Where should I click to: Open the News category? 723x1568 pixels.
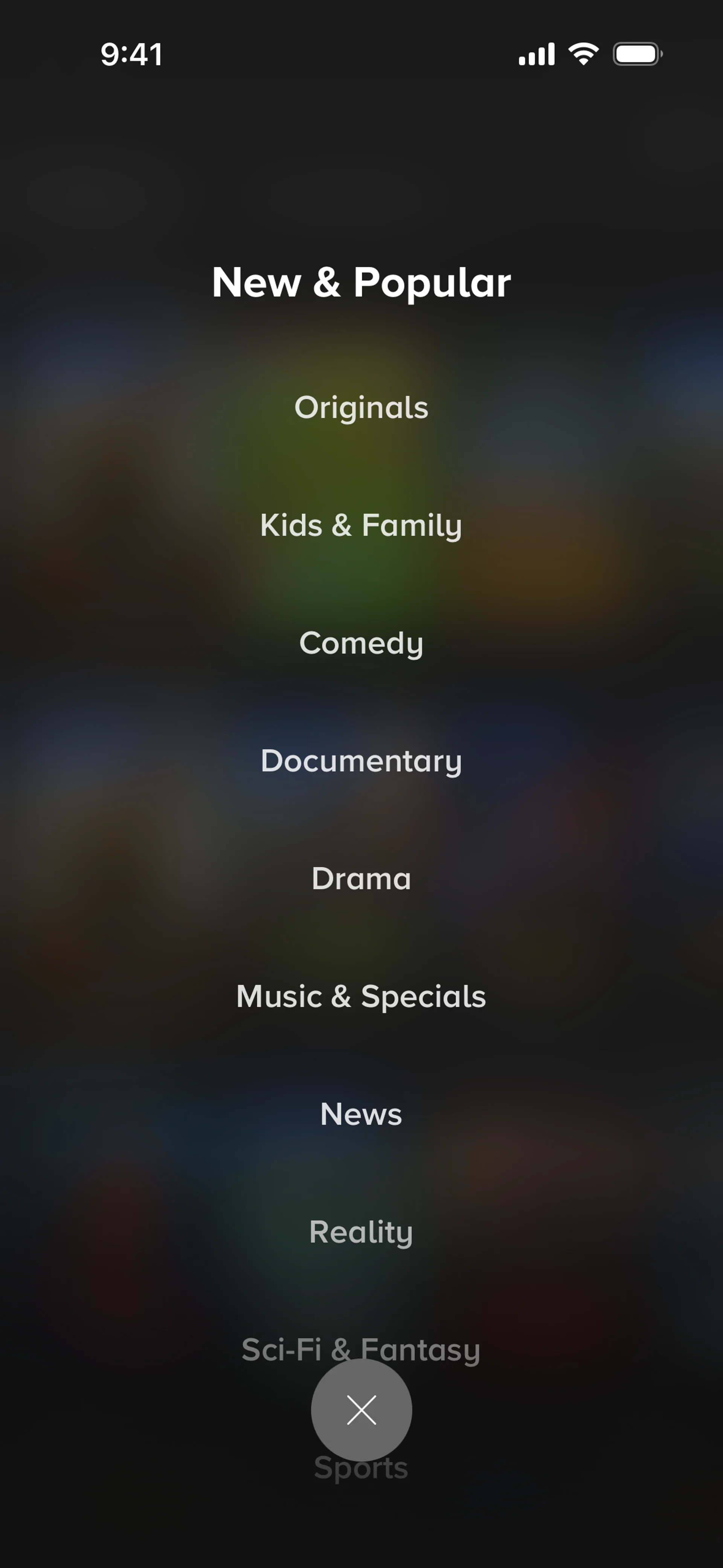[x=361, y=1114]
